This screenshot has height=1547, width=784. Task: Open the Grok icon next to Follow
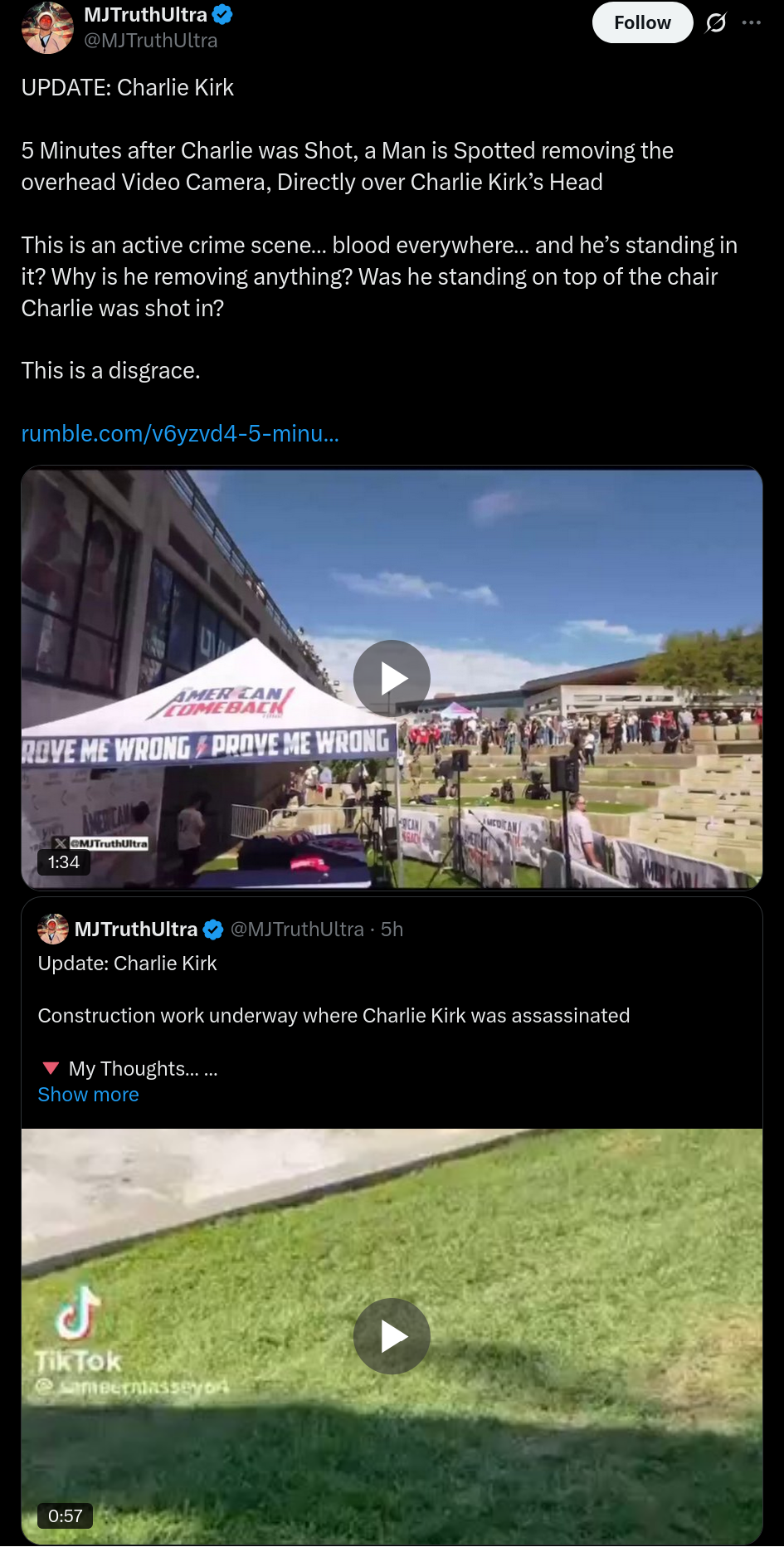point(716,22)
